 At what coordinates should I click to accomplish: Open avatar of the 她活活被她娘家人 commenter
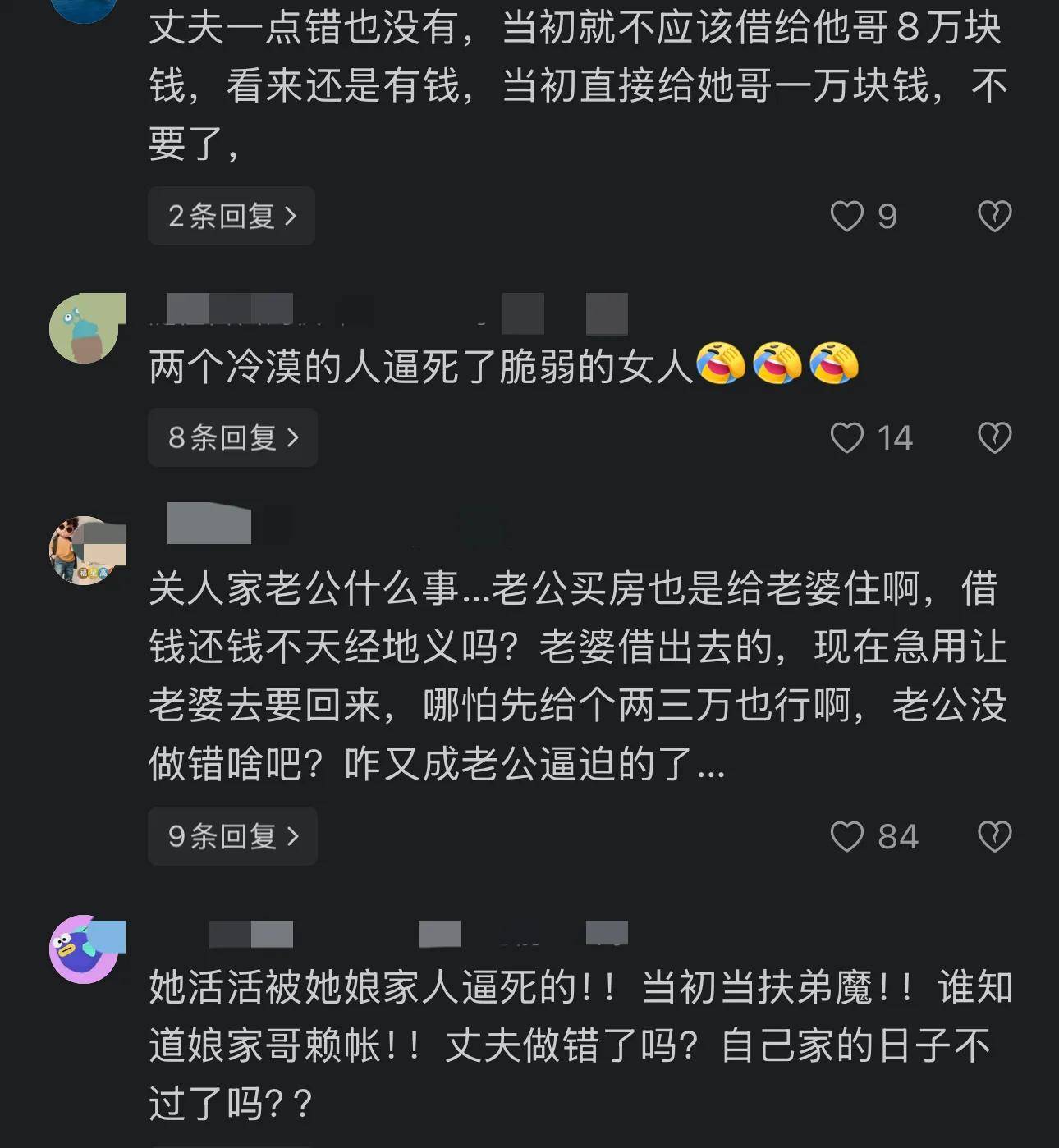84,949
